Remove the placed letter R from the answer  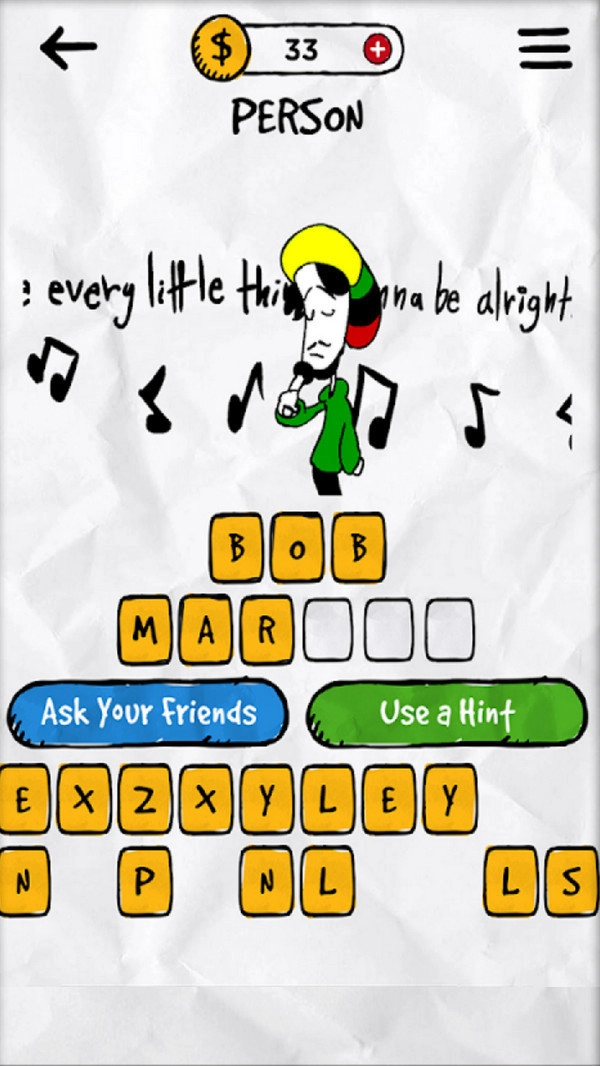click(x=267, y=631)
